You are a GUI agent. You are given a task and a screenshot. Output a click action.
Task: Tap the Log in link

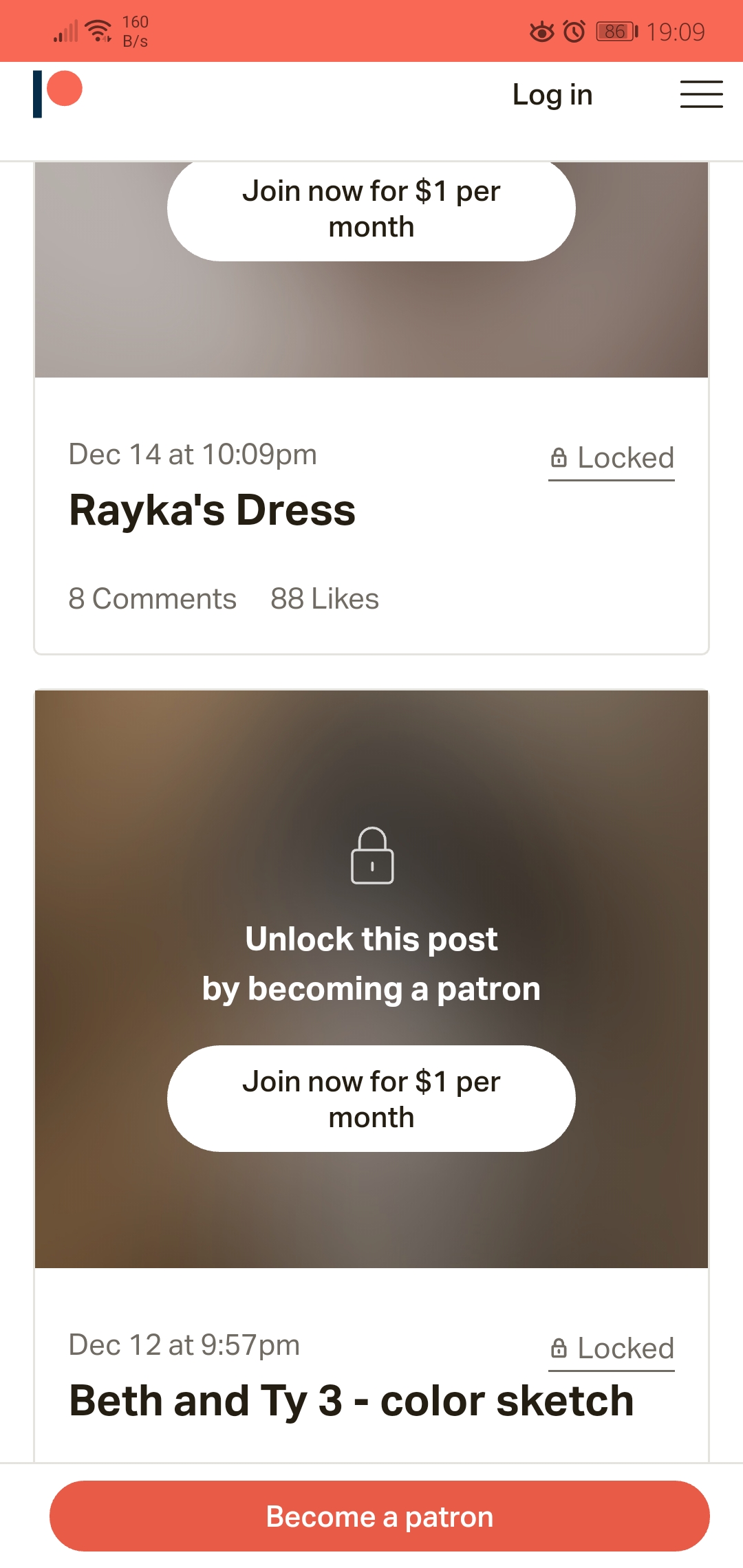pos(552,95)
